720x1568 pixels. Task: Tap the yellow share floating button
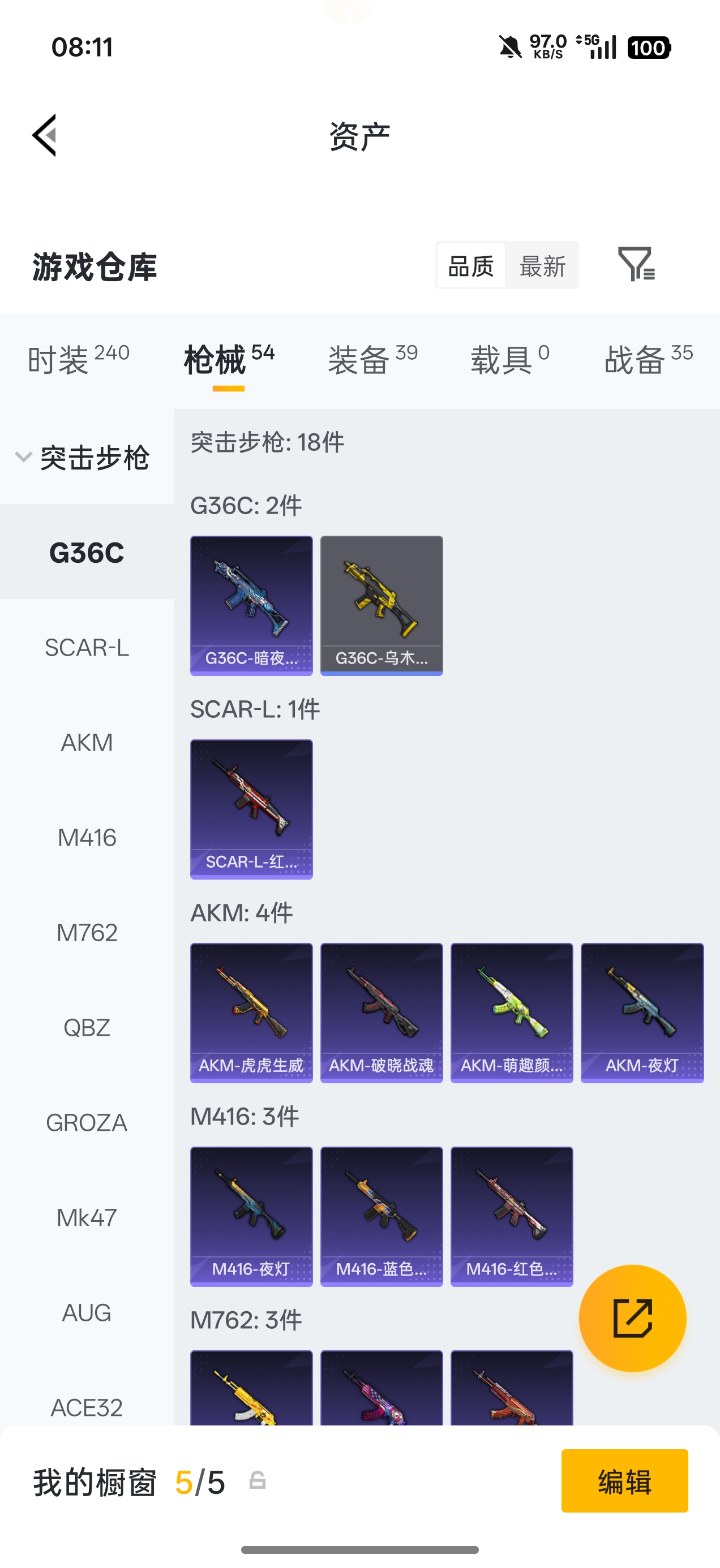tap(632, 1319)
